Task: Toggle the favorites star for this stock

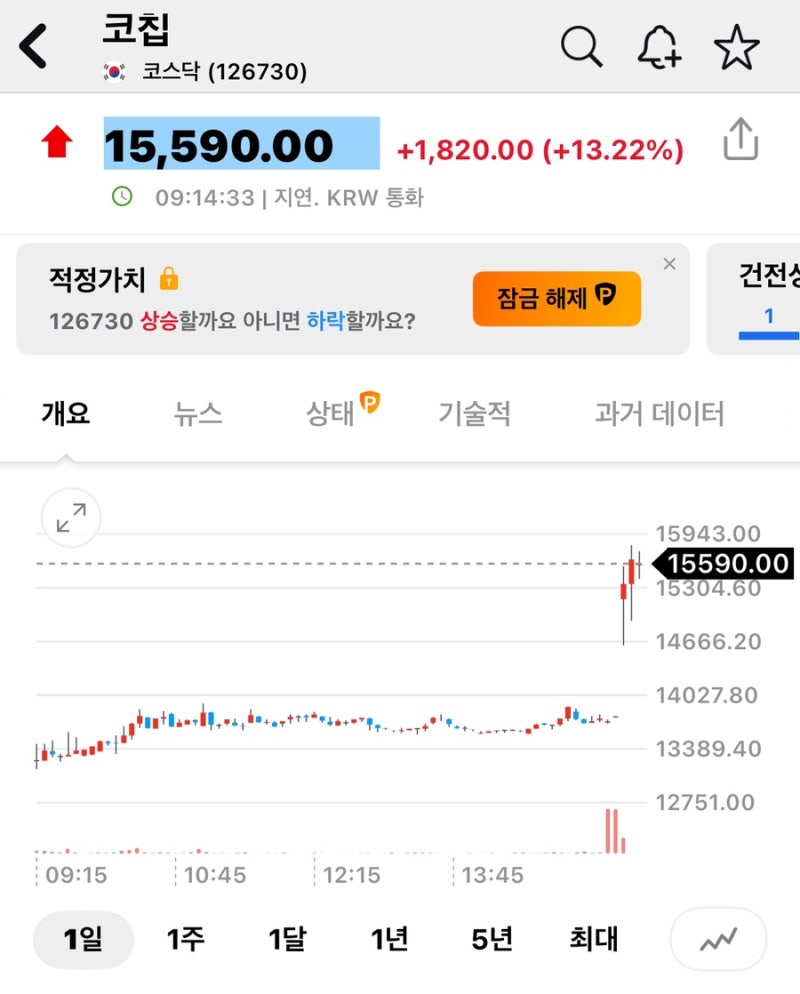Action: pyautogui.click(x=738, y=45)
